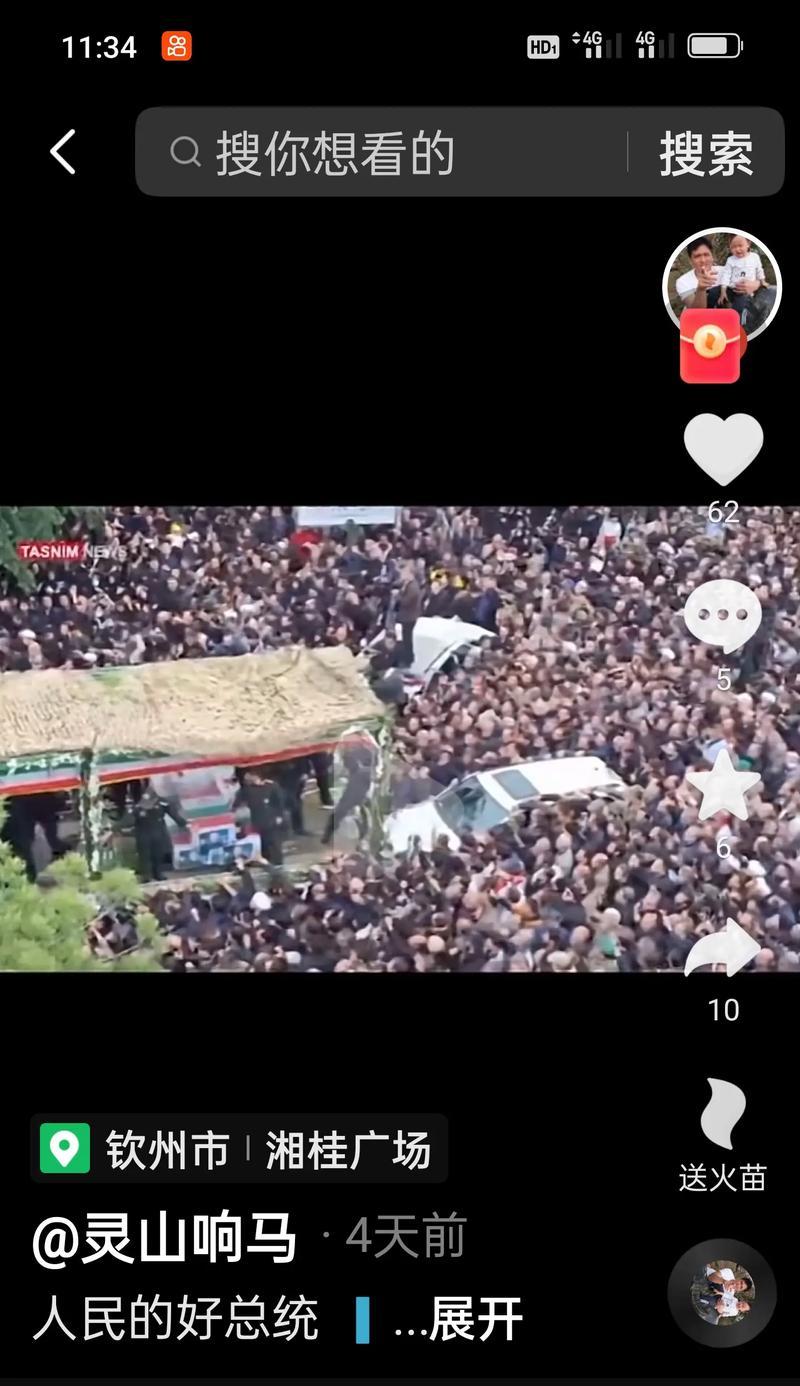The image size is (800, 1386).
Task: Expand the caption with 展开
Action: pos(474,1319)
